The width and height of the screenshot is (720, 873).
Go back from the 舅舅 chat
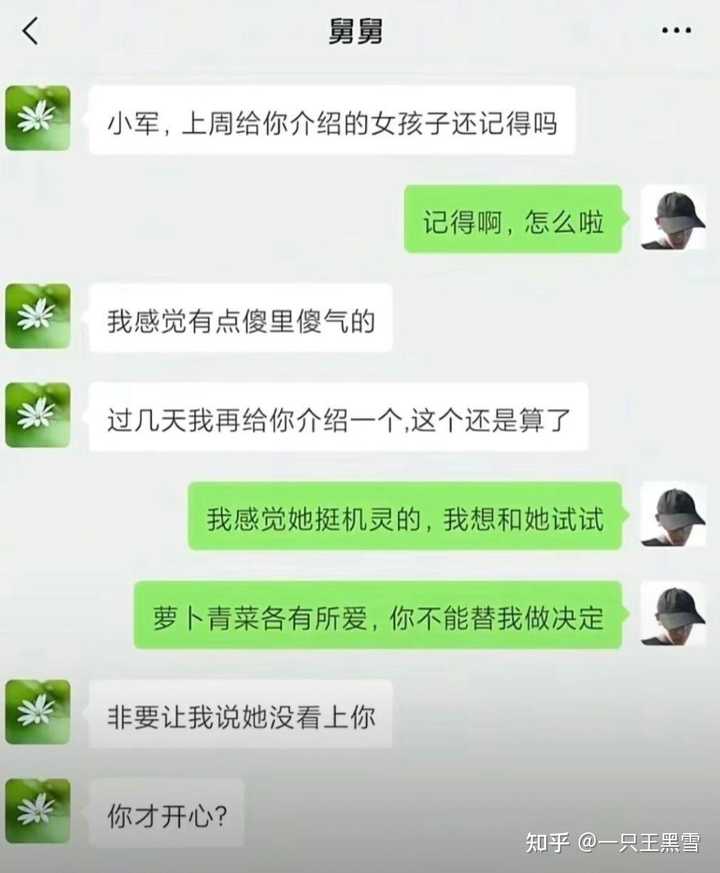(31, 32)
